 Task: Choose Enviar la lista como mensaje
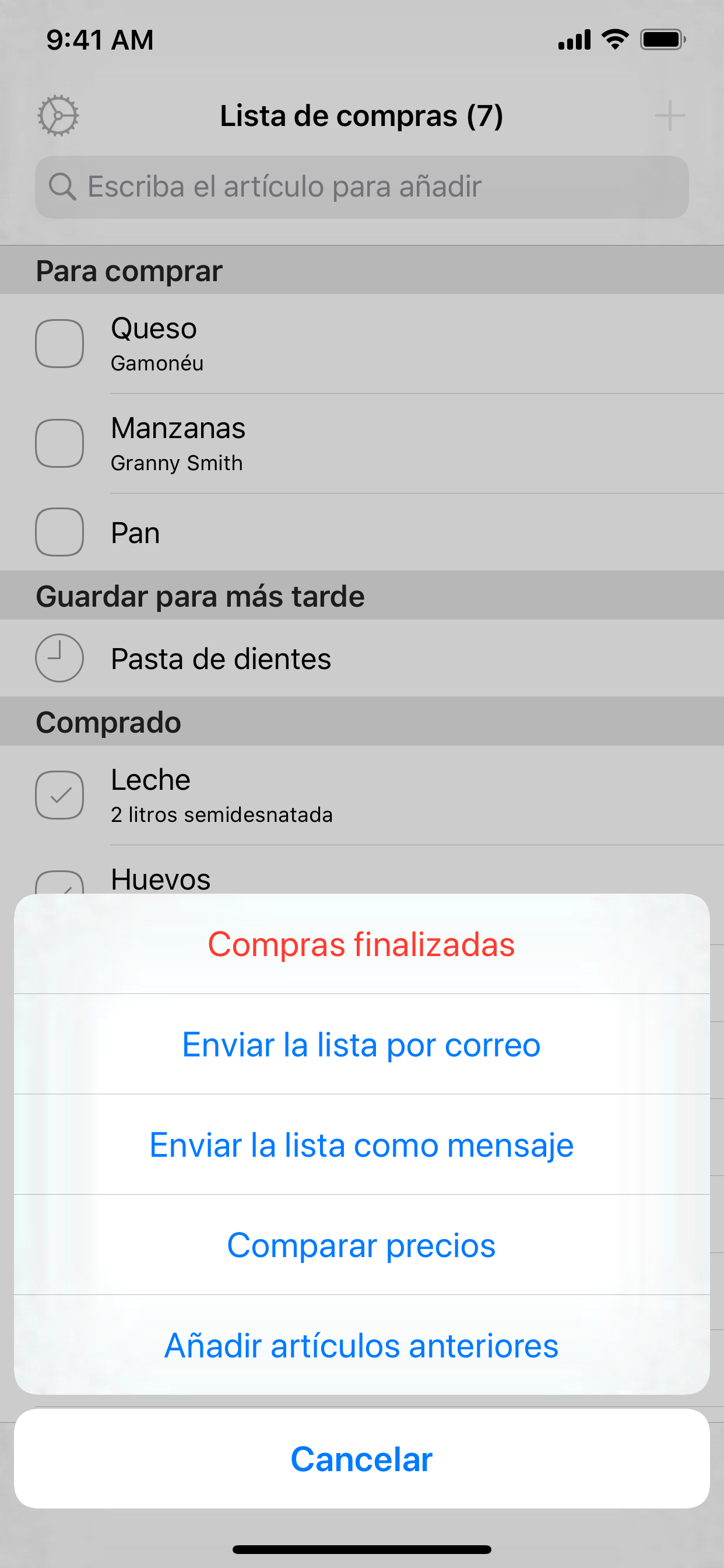point(362,1144)
